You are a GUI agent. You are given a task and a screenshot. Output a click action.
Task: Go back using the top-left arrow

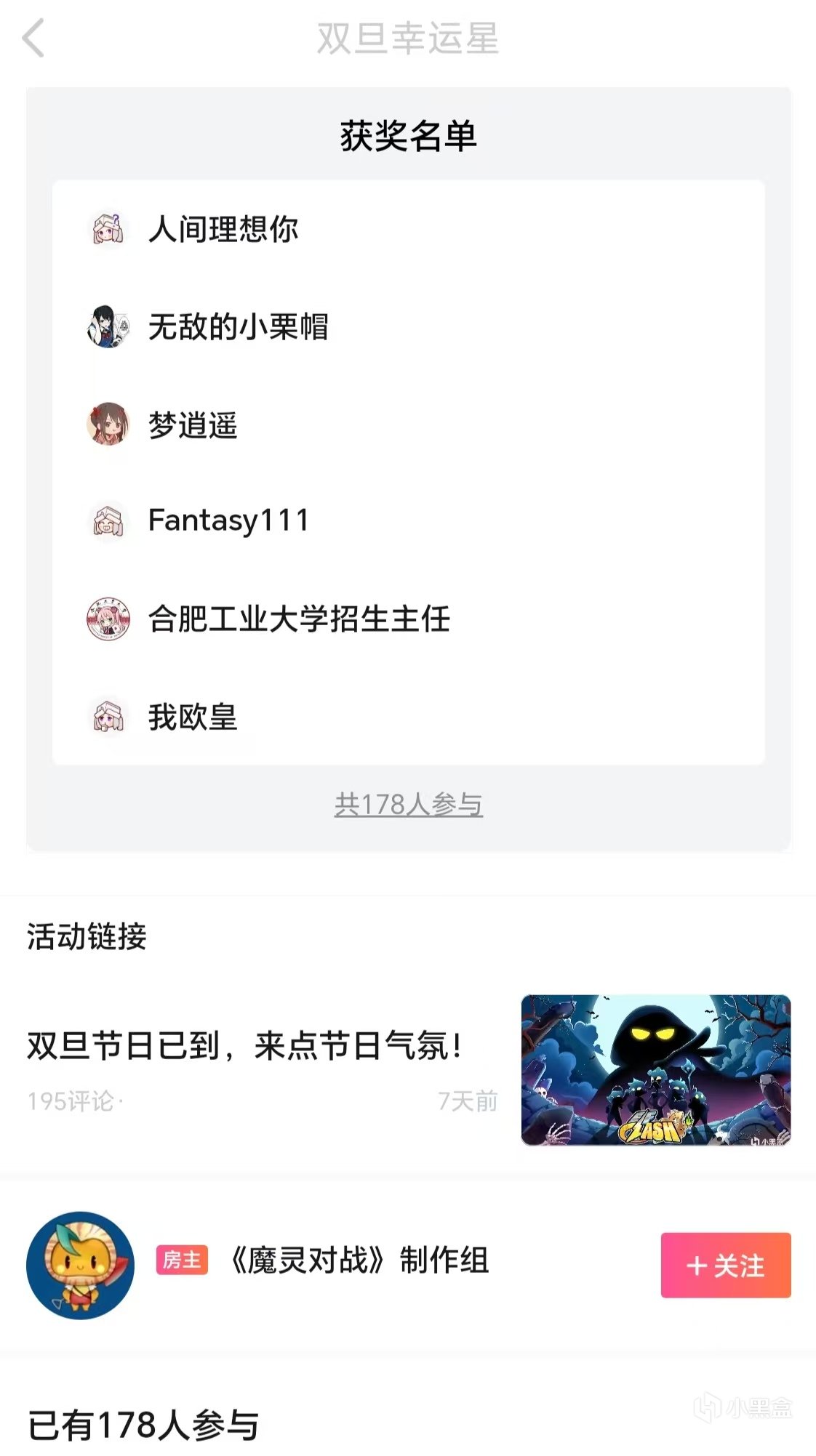click(33, 38)
